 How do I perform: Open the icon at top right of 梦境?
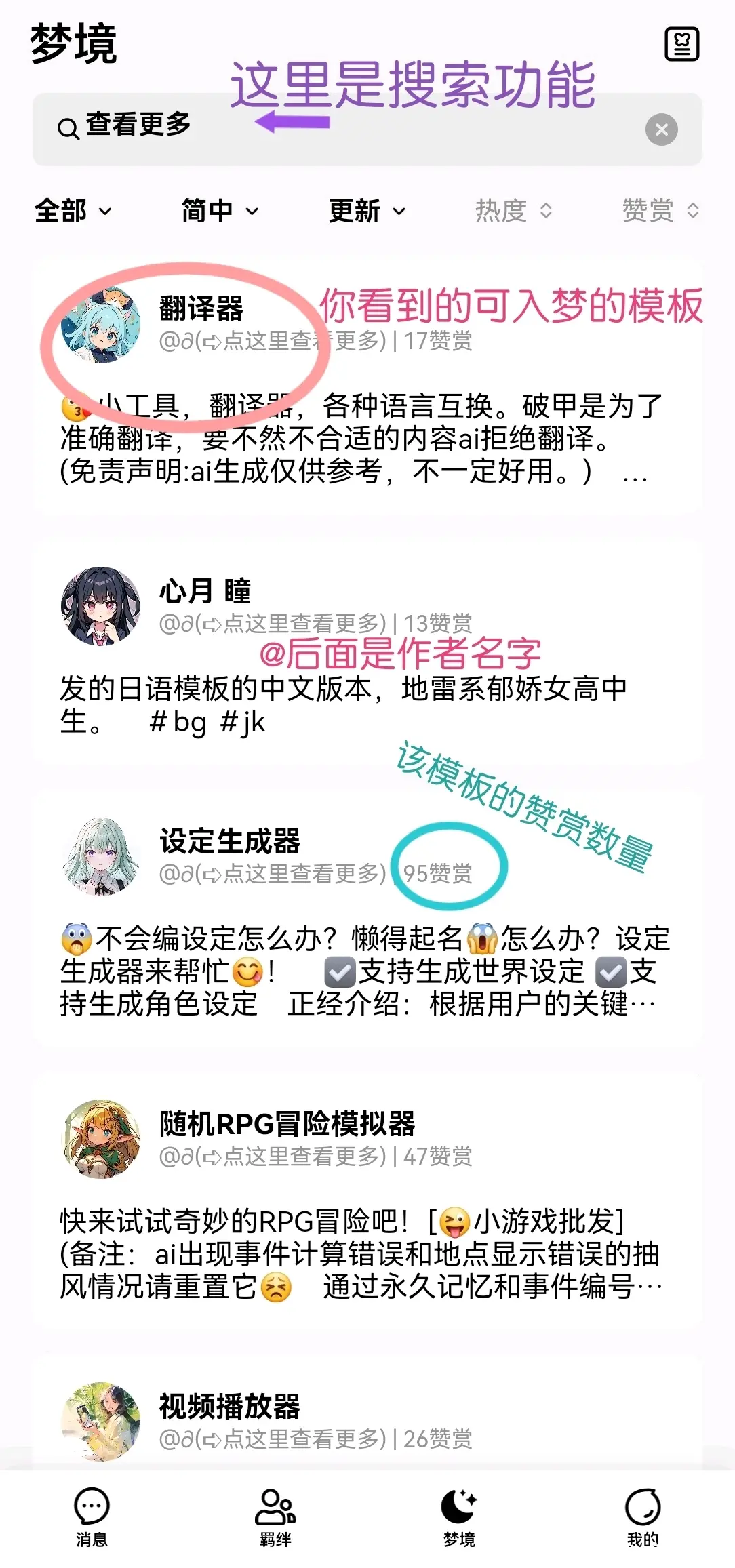[681, 45]
